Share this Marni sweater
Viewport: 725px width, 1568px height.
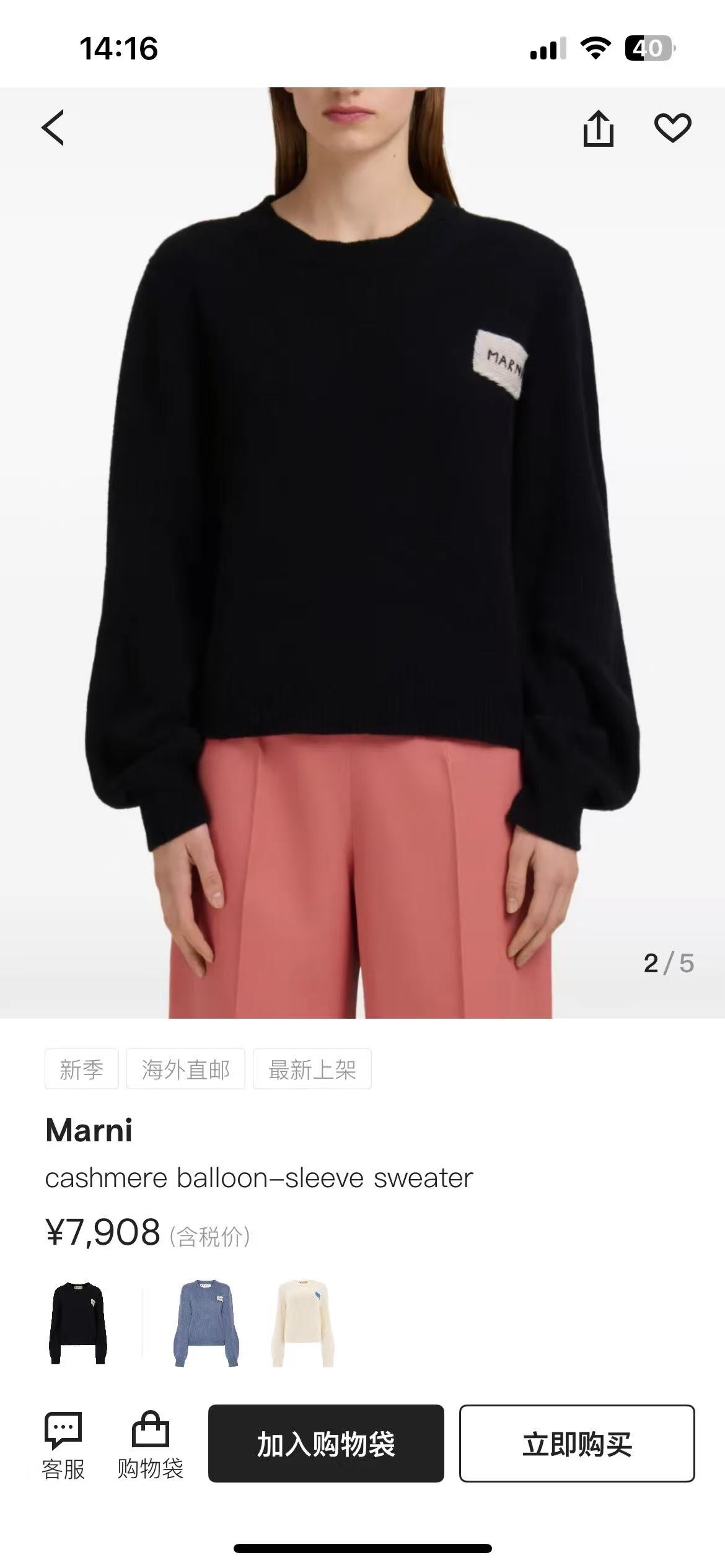(598, 129)
